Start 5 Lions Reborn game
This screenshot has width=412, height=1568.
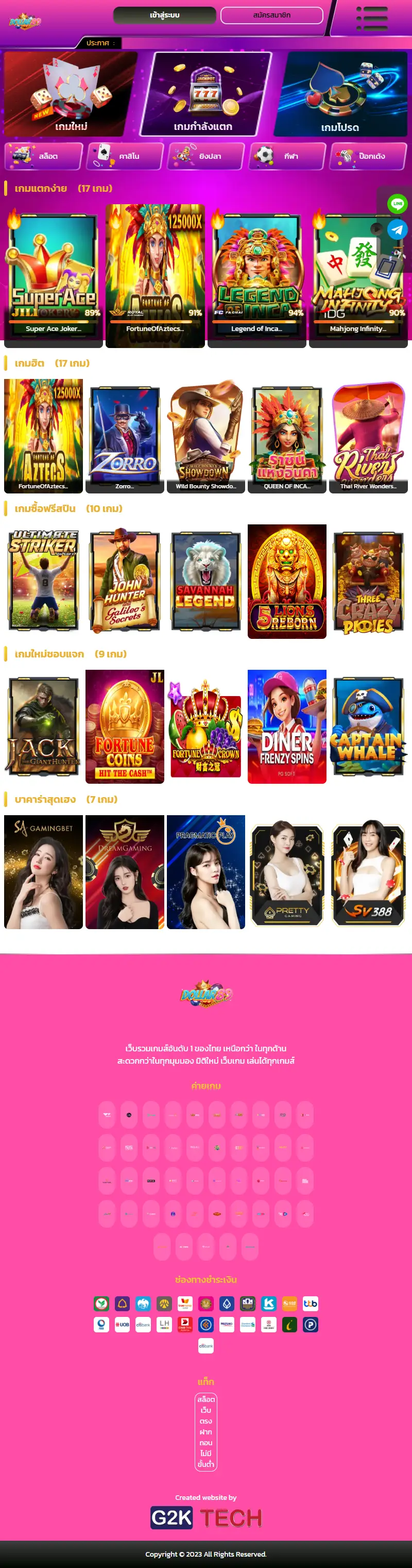coord(287,581)
